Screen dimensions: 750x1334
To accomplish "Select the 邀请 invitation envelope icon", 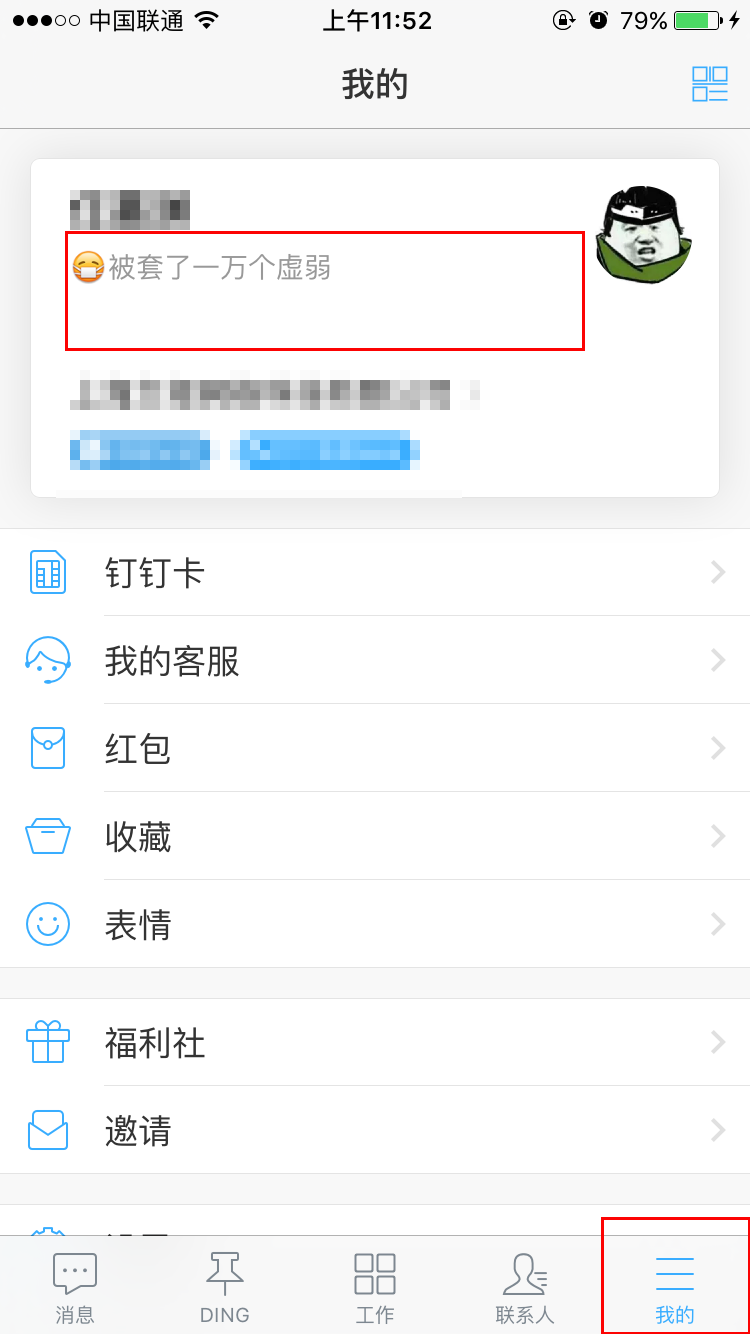I will [48, 1130].
